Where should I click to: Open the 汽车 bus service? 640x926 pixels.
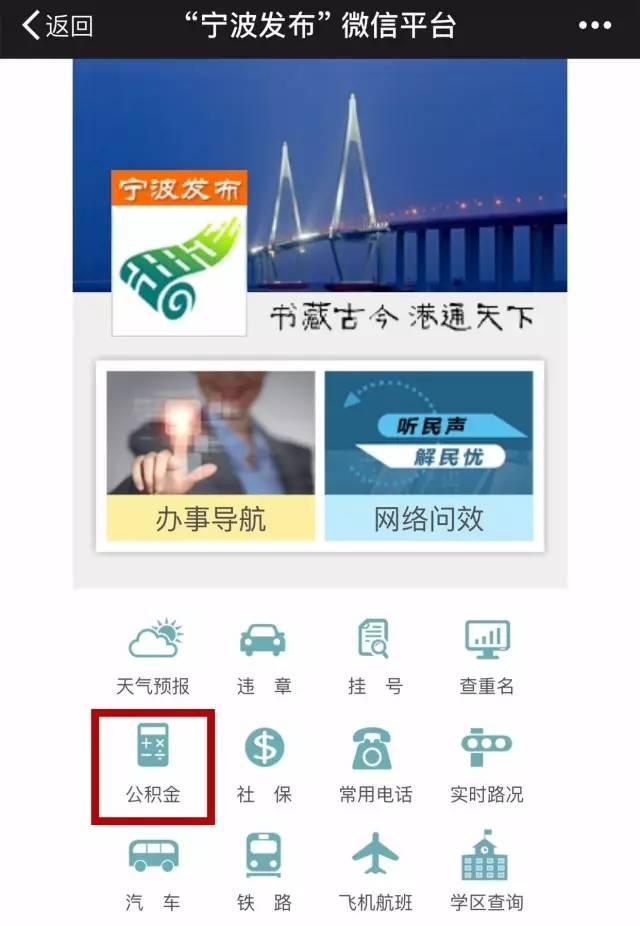[153, 873]
